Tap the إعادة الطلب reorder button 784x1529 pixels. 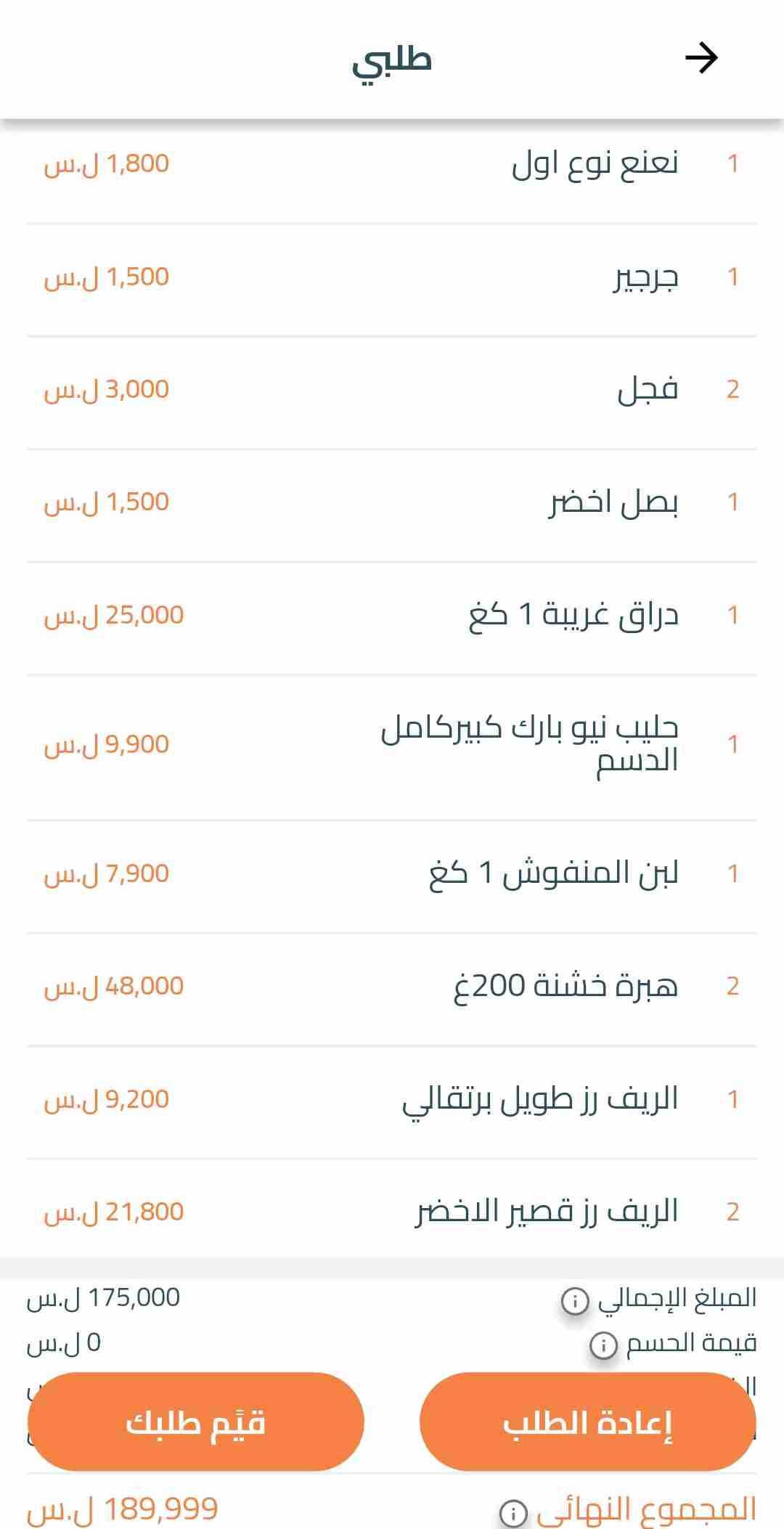pyautogui.click(x=587, y=1422)
